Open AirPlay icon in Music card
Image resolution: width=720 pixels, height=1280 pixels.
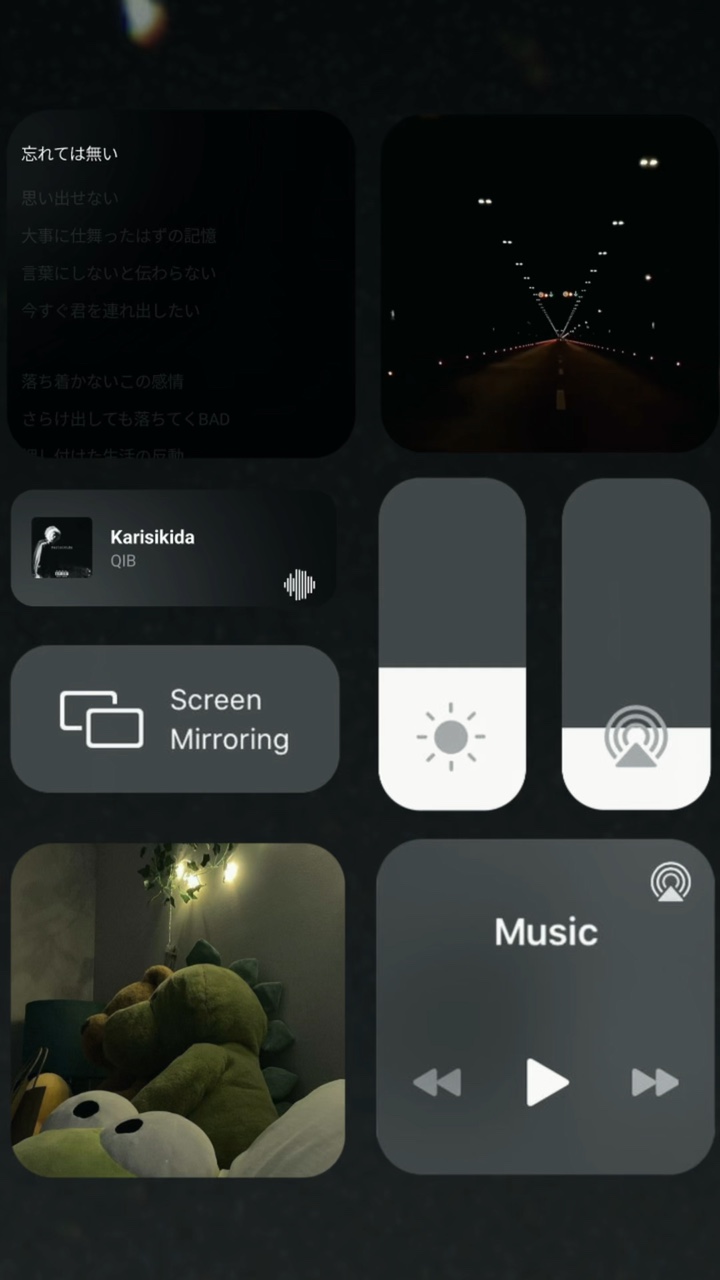[670, 882]
